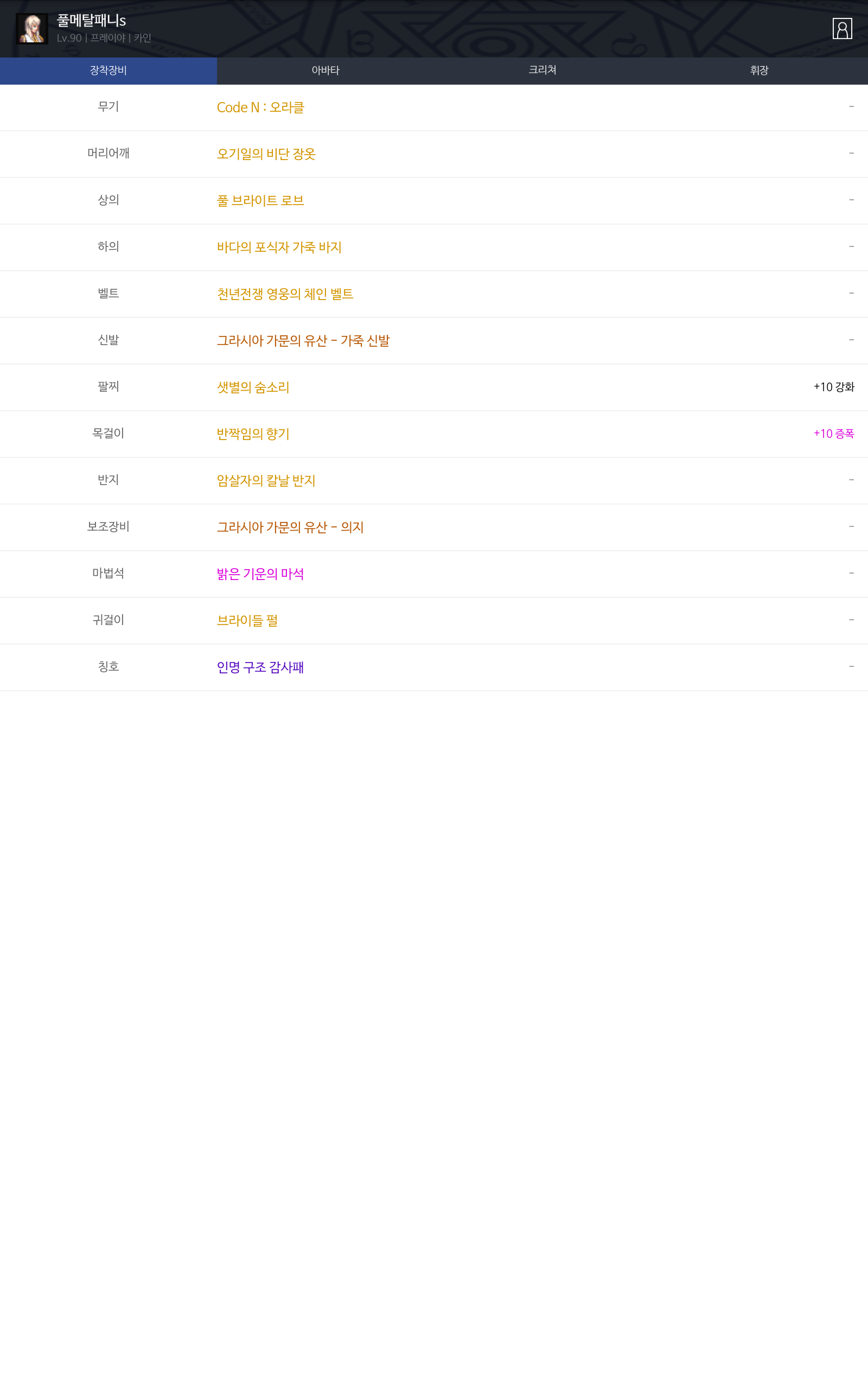View magic stone 밝은 기운의 마석
The height and width of the screenshot is (1389, 868).
tap(260, 574)
